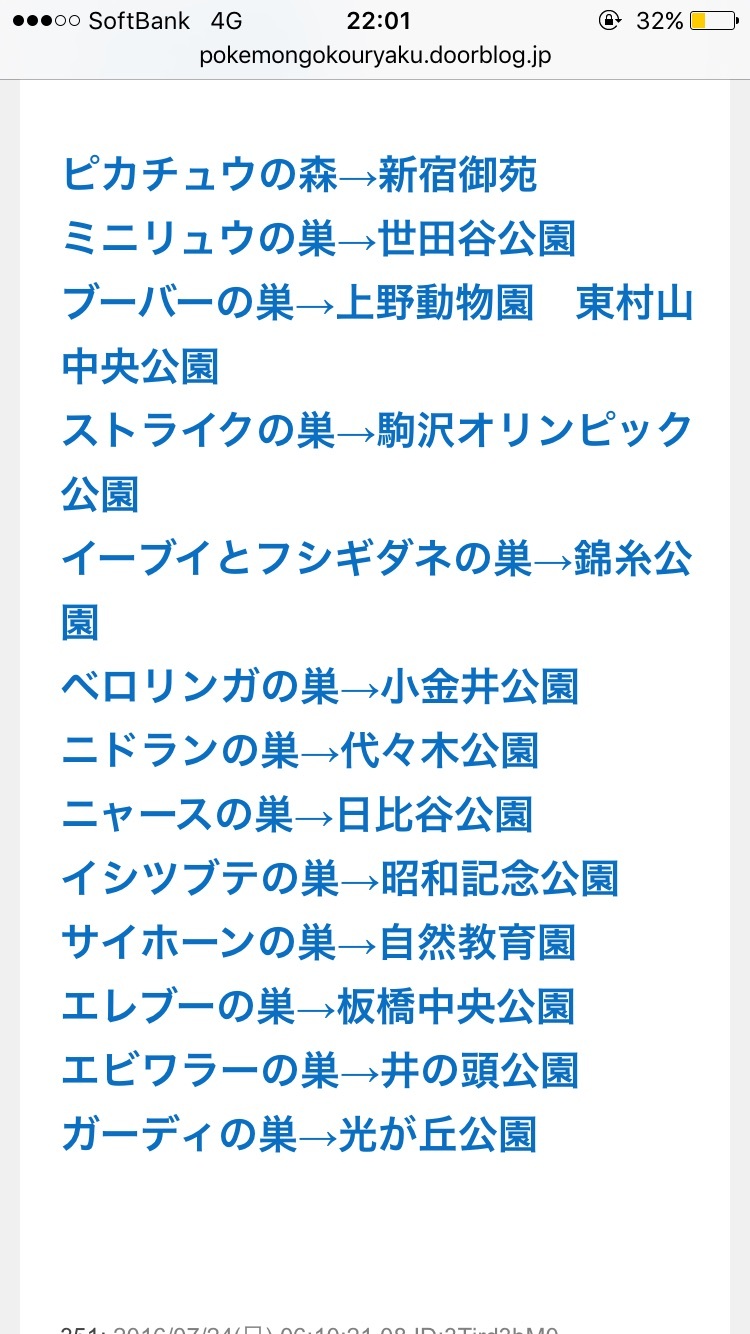750x1334 pixels.
Task: Tap the pokemongokouryaku.doorblog.jp address bar
Action: pyautogui.click(x=375, y=56)
